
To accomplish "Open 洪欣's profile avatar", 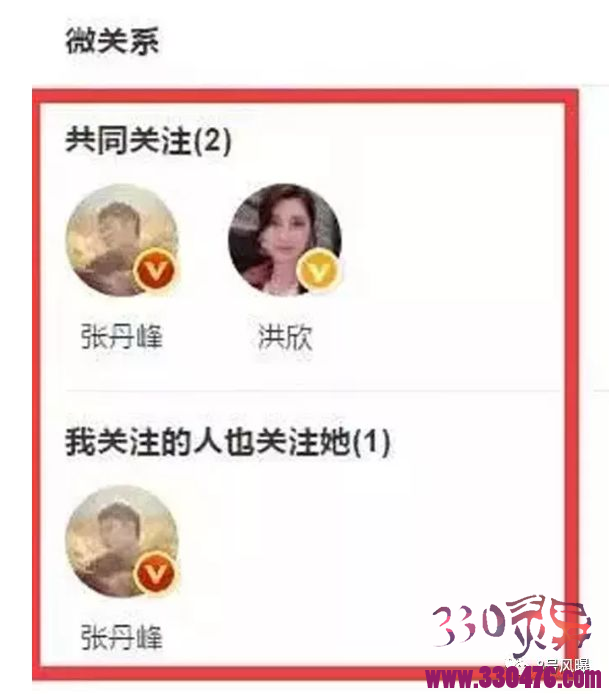I will tap(285, 240).
